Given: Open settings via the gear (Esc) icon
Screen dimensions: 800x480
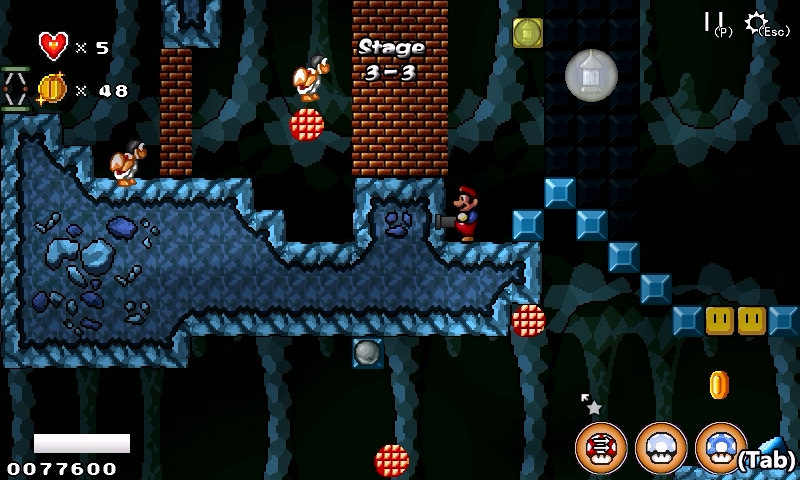Looking at the screenshot, I should pos(757,22).
